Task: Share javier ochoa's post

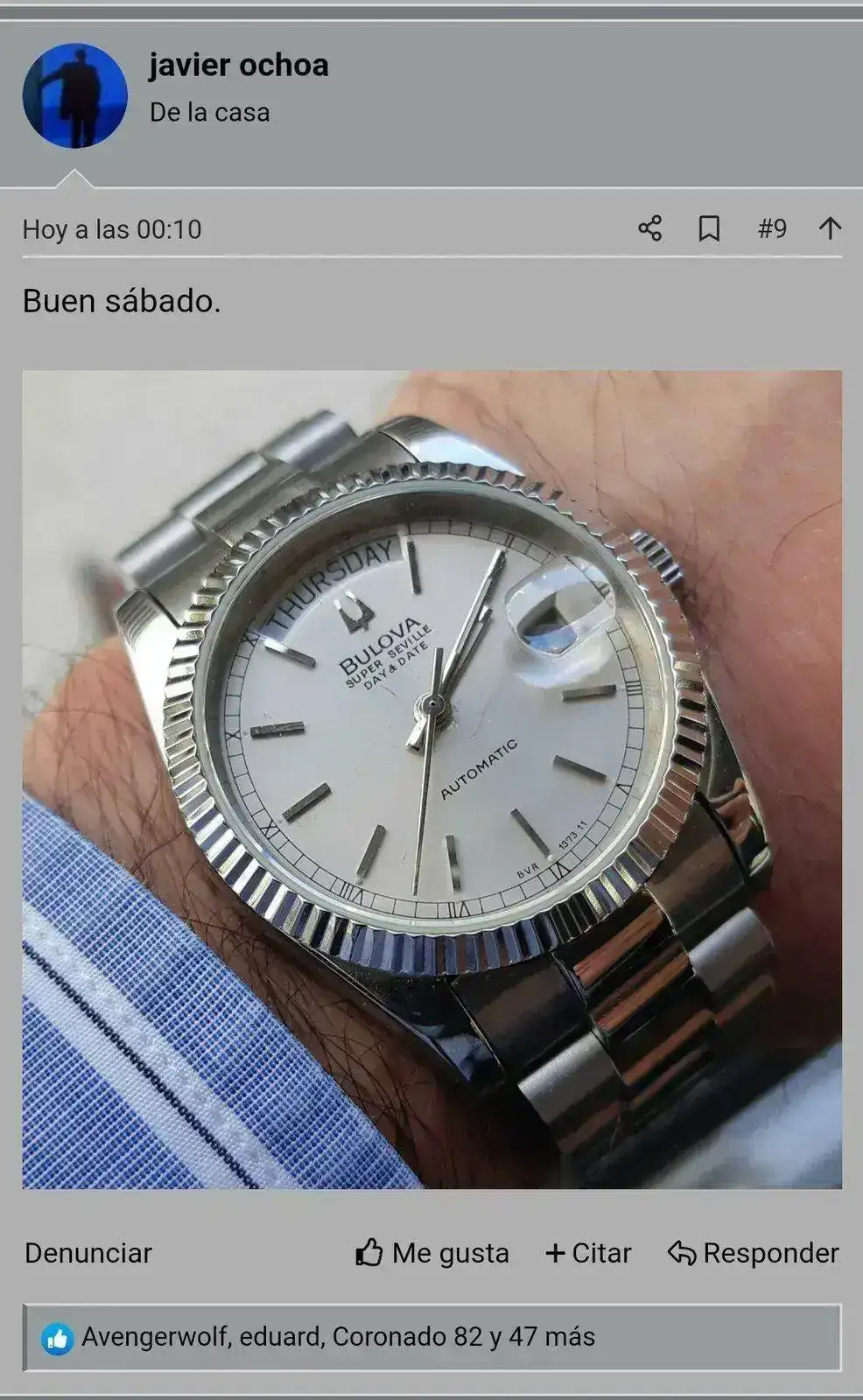Action: [x=649, y=228]
